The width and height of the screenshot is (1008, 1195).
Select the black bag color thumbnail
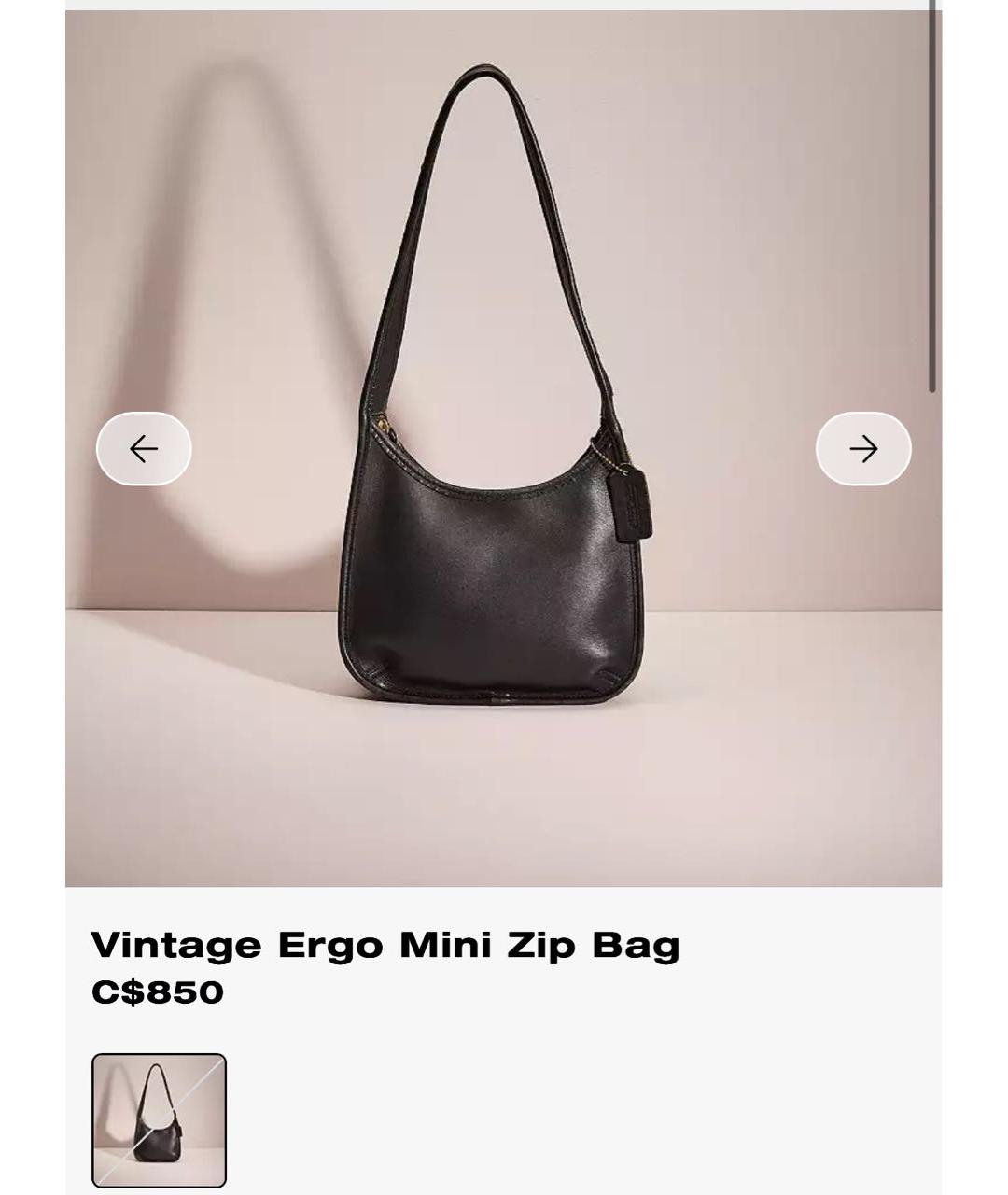159,1119
